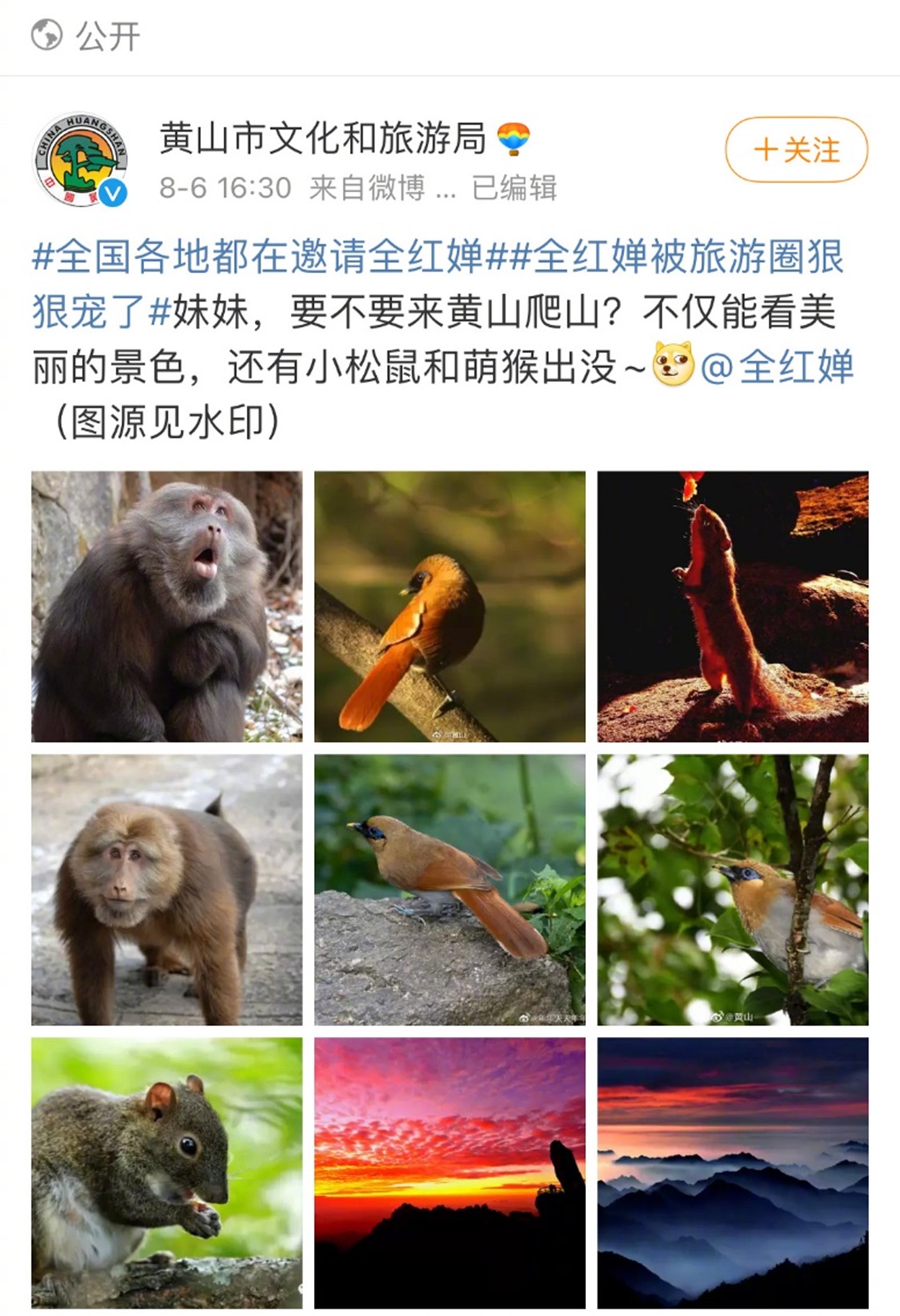Open the orange bird on branch photo
Viewport: 900px width, 1316px height.
[x=449, y=606]
